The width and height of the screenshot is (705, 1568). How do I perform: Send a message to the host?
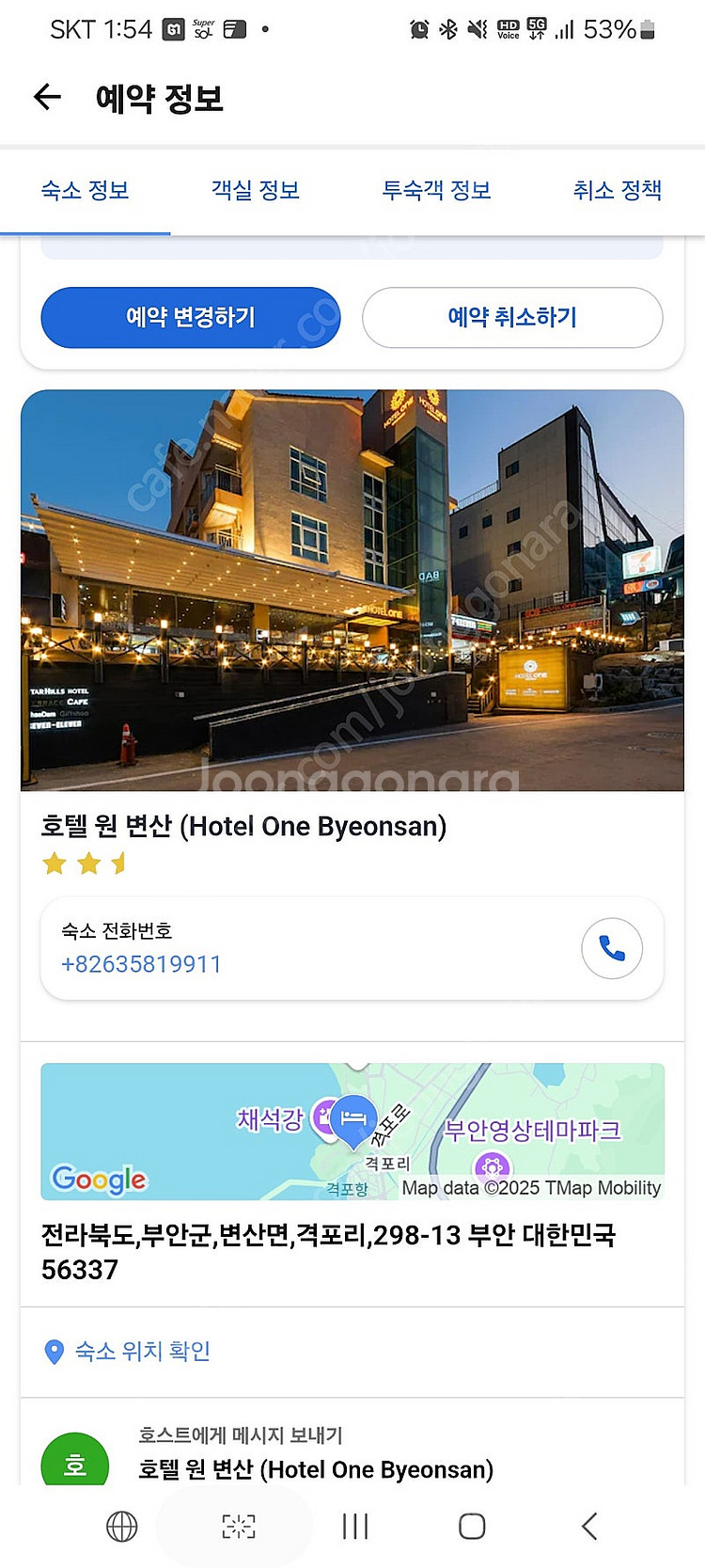315,1453
